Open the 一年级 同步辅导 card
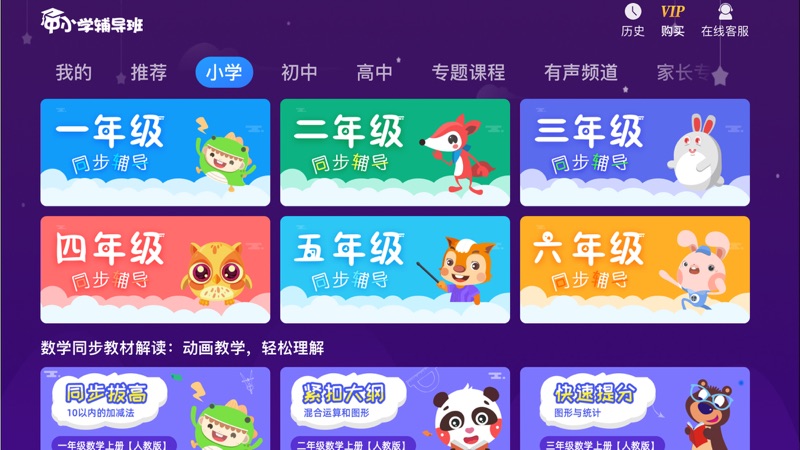This screenshot has width=800, height=450. (155, 152)
